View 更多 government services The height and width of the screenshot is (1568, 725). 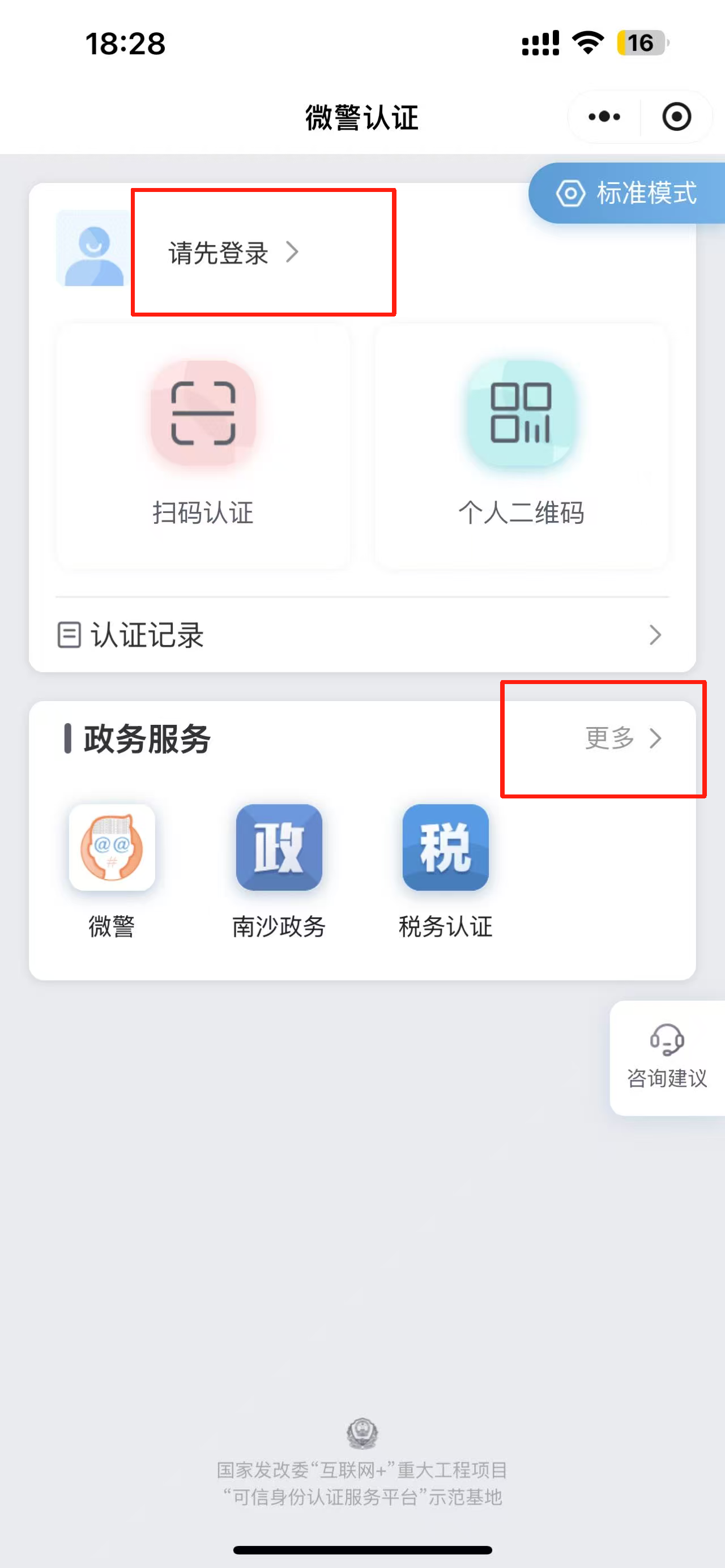(622, 738)
